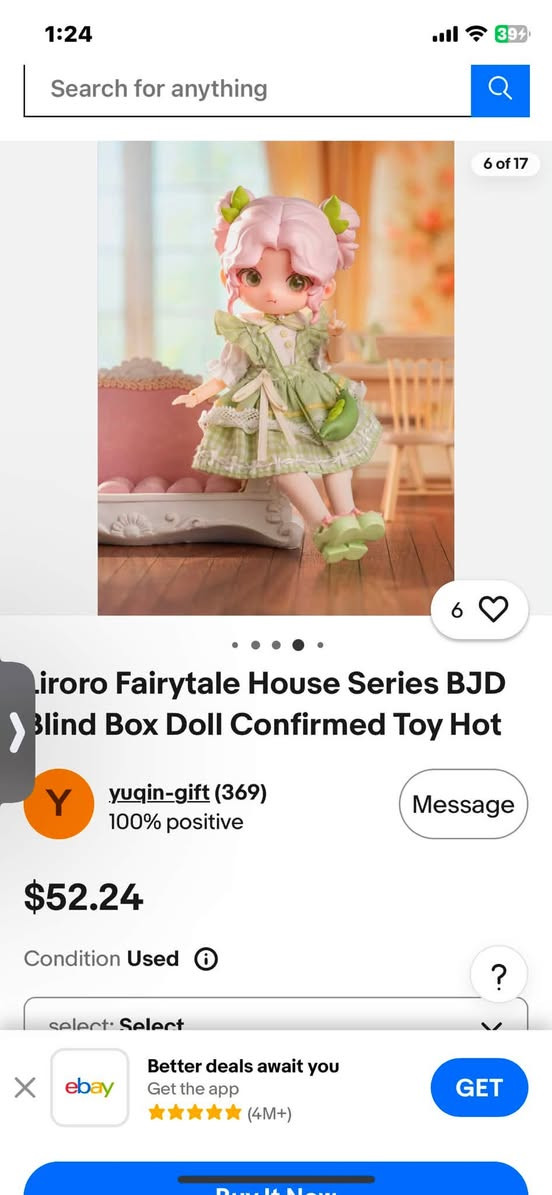Expand the side arrow panel
This screenshot has height=1195, width=552.
16,732
